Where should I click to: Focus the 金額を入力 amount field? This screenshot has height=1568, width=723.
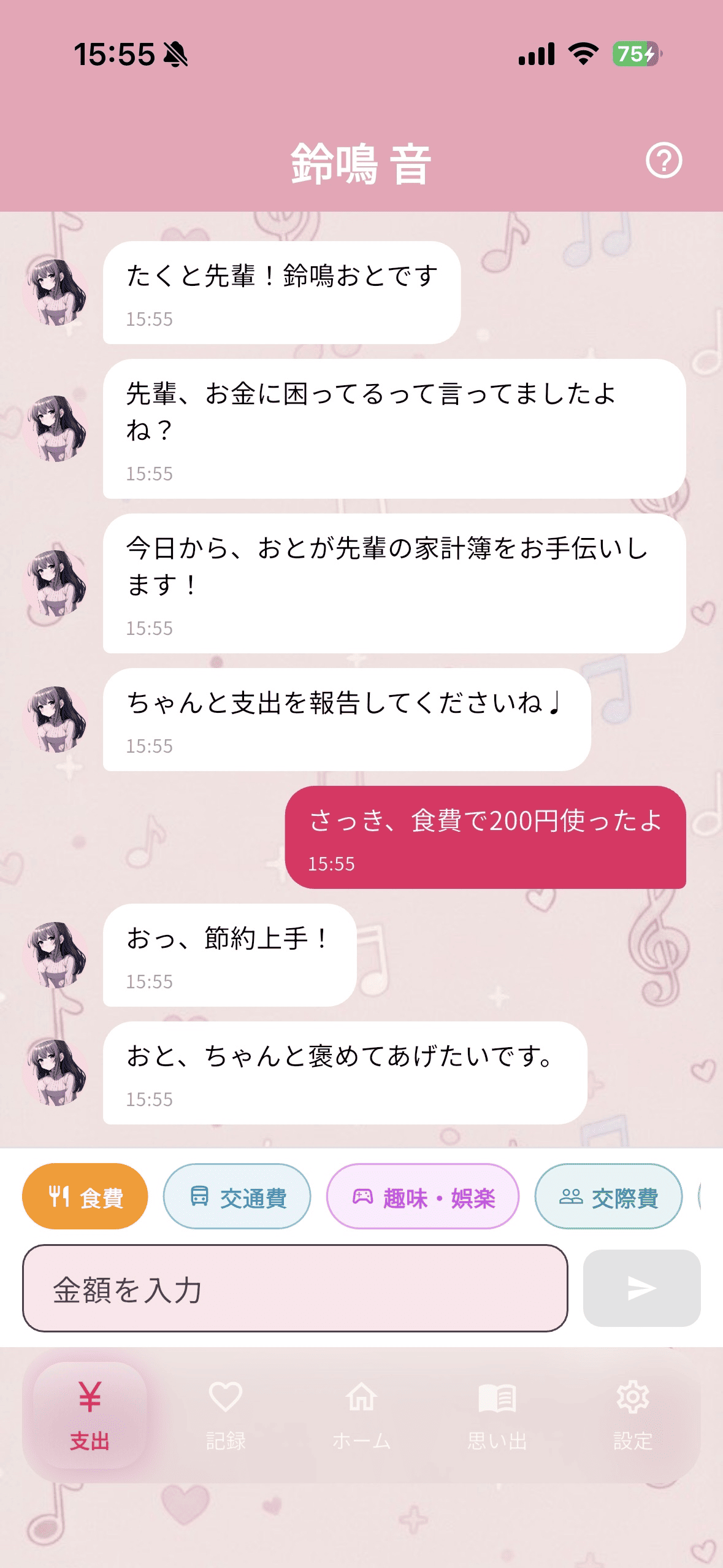tap(295, 1288)
